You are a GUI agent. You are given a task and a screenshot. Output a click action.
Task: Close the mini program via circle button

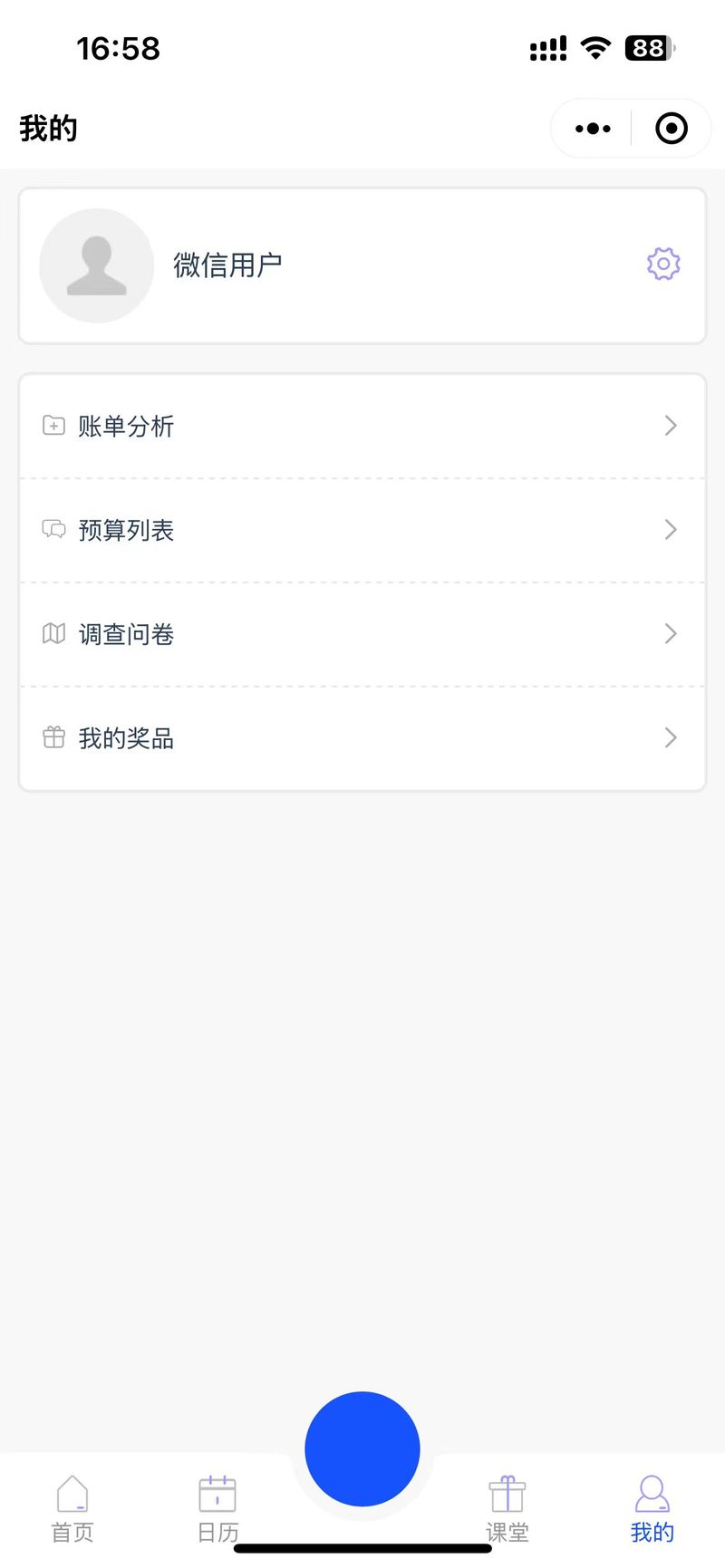click(x=672, y=129)
